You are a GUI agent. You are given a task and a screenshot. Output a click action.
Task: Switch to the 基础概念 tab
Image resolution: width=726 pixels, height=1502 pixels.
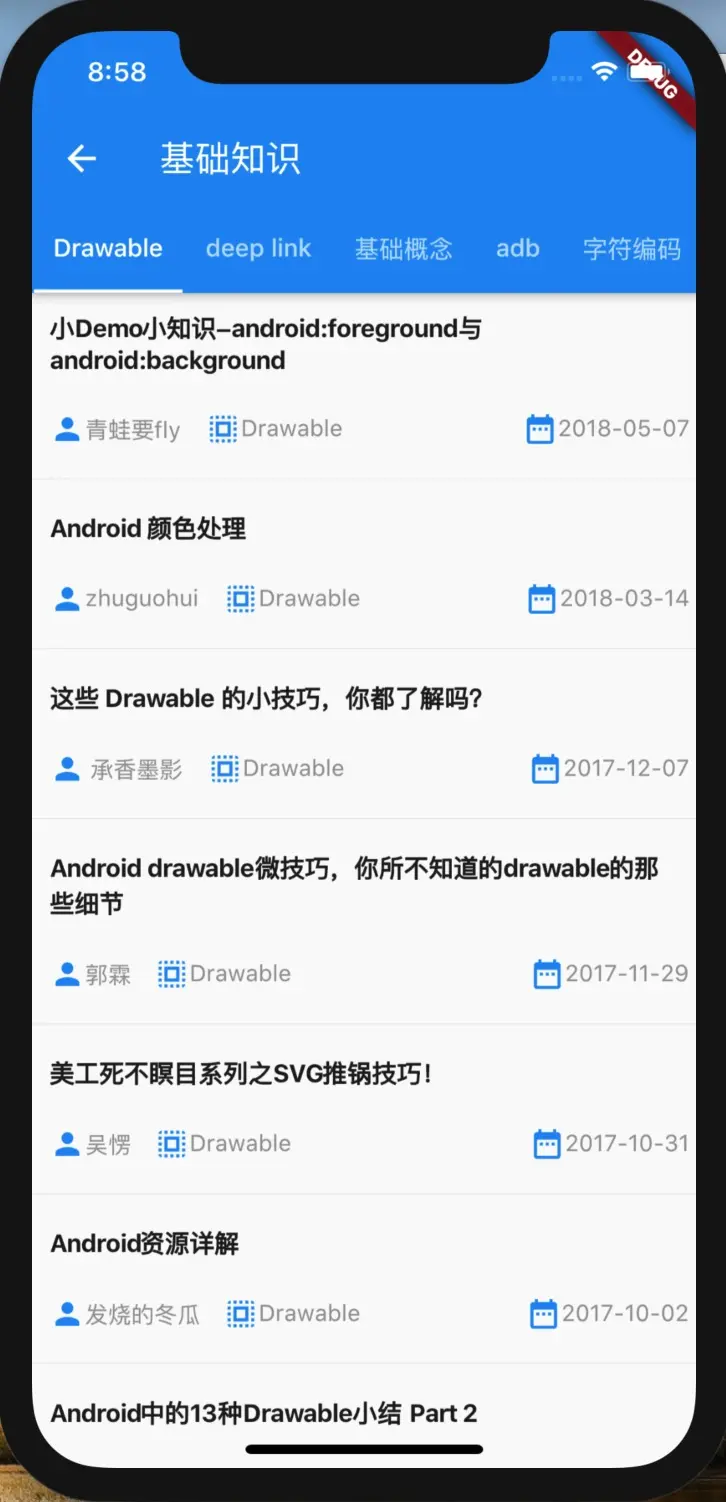(x=403, y=249)
